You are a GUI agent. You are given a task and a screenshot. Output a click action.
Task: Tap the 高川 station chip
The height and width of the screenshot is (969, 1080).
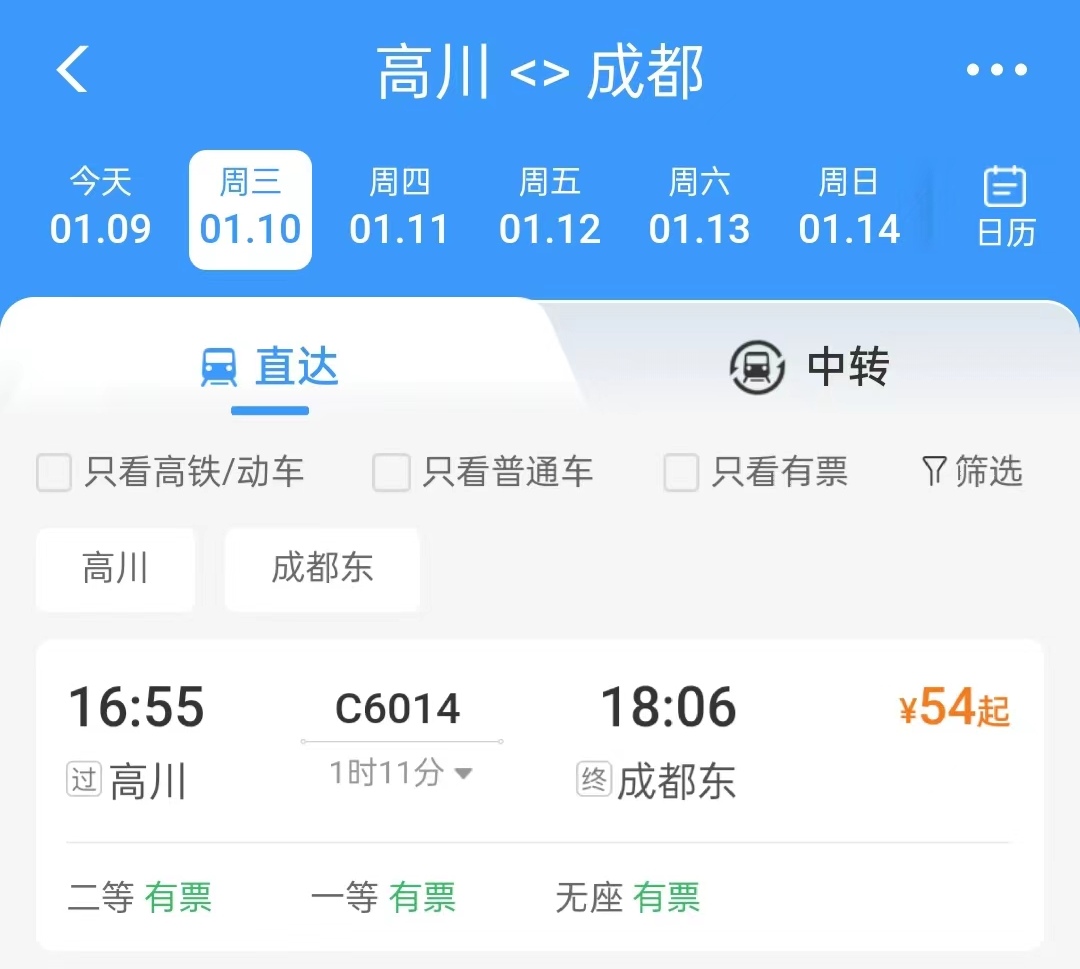[x=115, y=569]
